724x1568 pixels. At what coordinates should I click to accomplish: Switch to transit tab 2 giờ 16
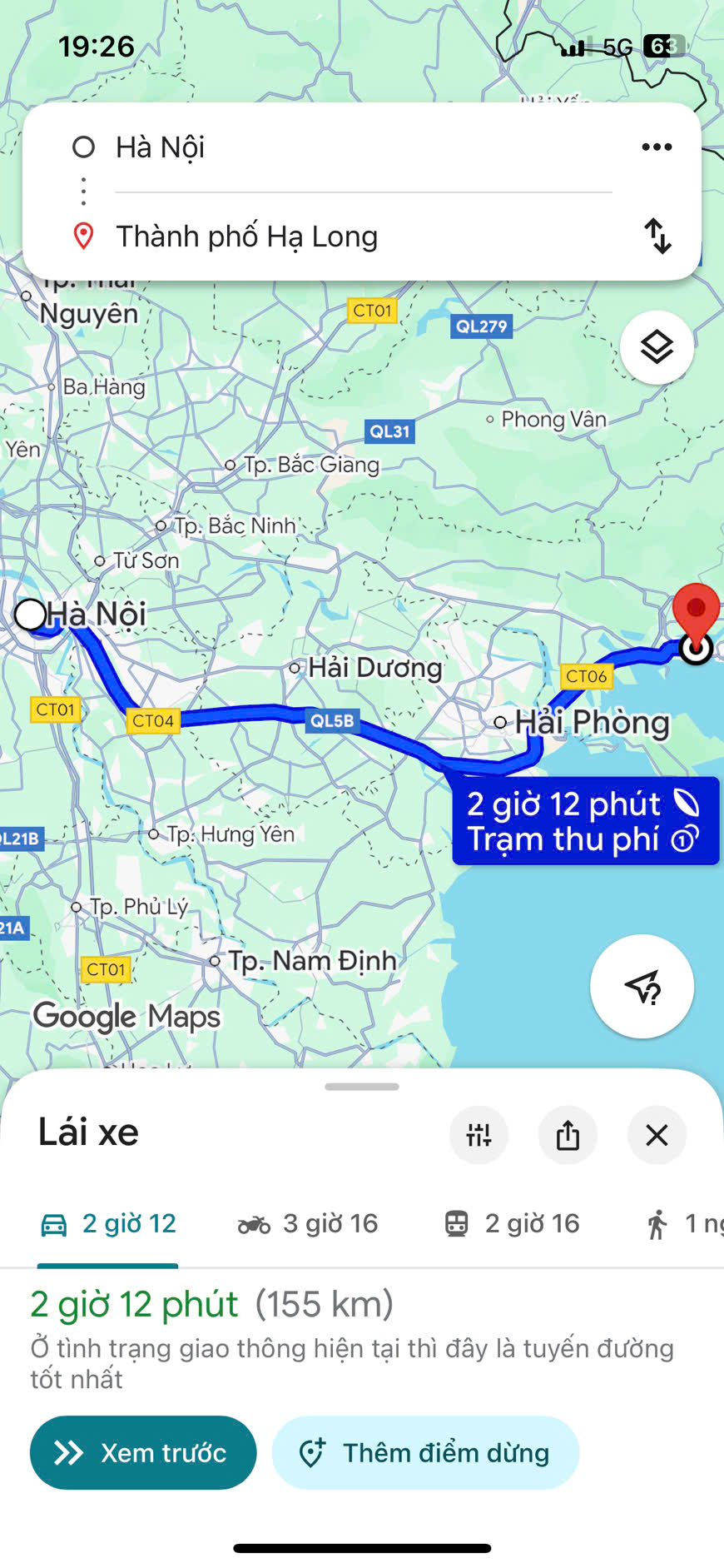(512, 1224)
